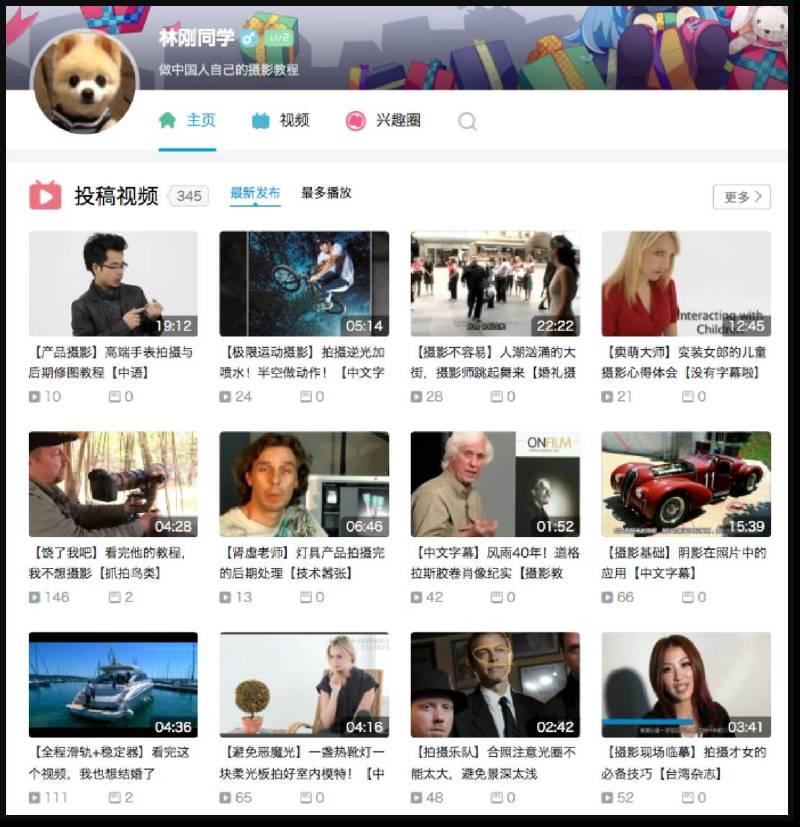The width and height of the screenshot is (800, 827).
Task: Open the 【摄影基础】阴影 red car video
Action: click(686, 484)
